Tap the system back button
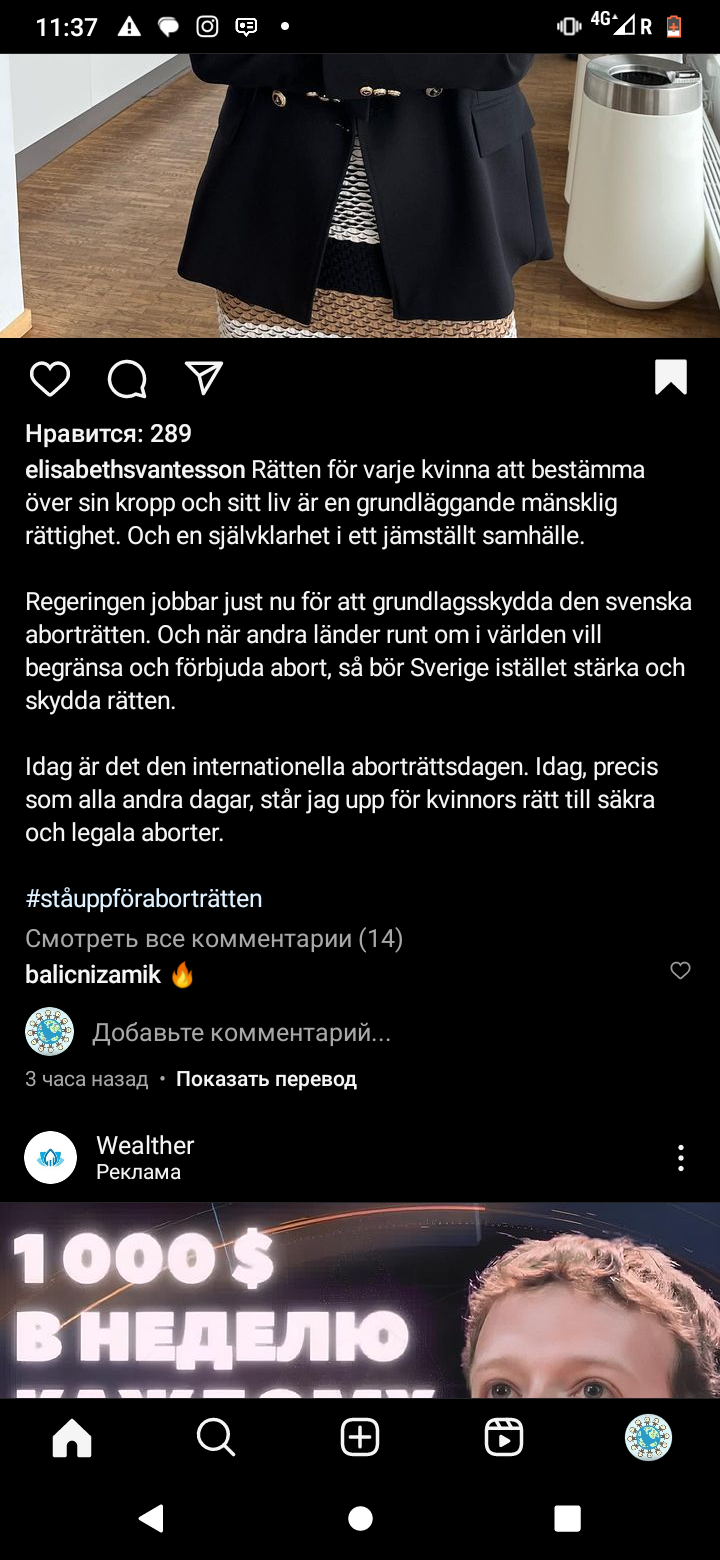The width and height of the screenshot is (720, 1560). click(x=151, y=1518)
